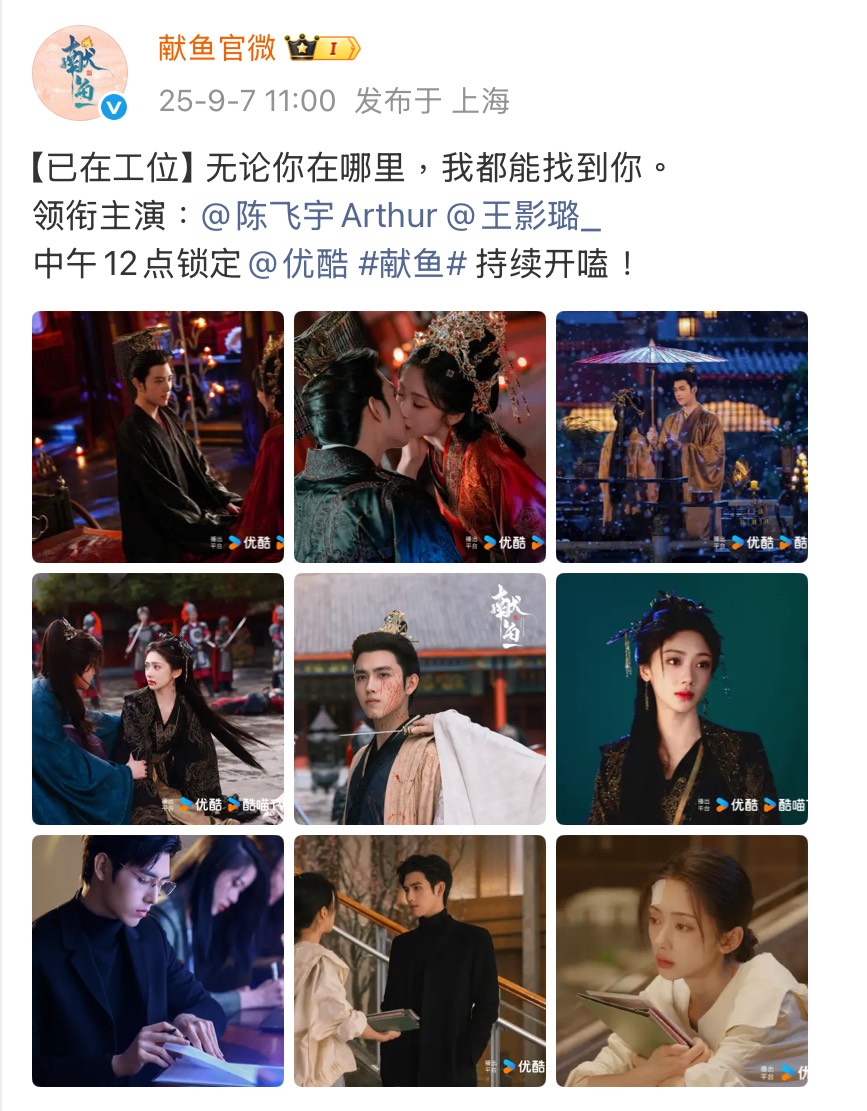This screenshot has height=1111, width=867.
Task: Open the @陈飞宇 Arthur mention
Action: [x=319, y=216]
